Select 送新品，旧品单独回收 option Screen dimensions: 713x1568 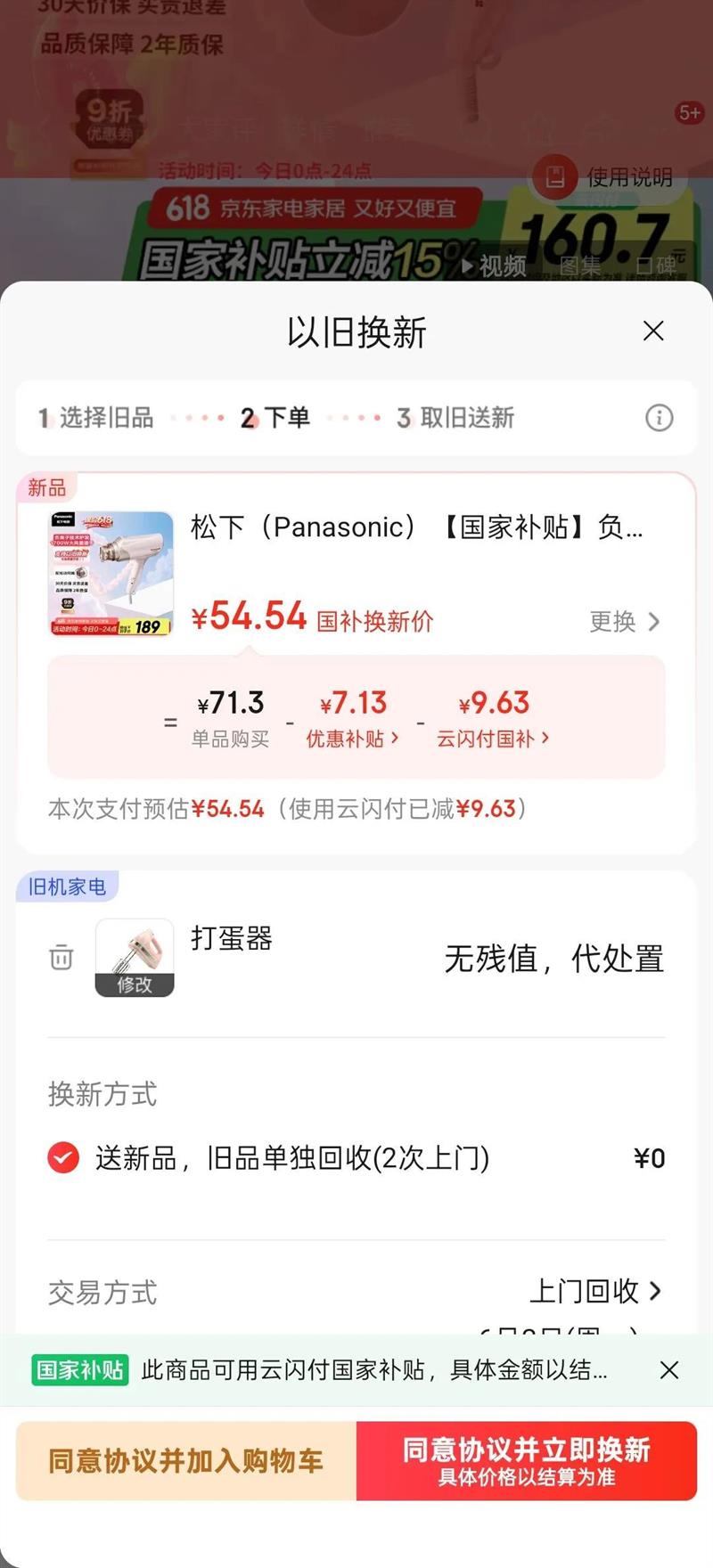[x=63, y=1158]
